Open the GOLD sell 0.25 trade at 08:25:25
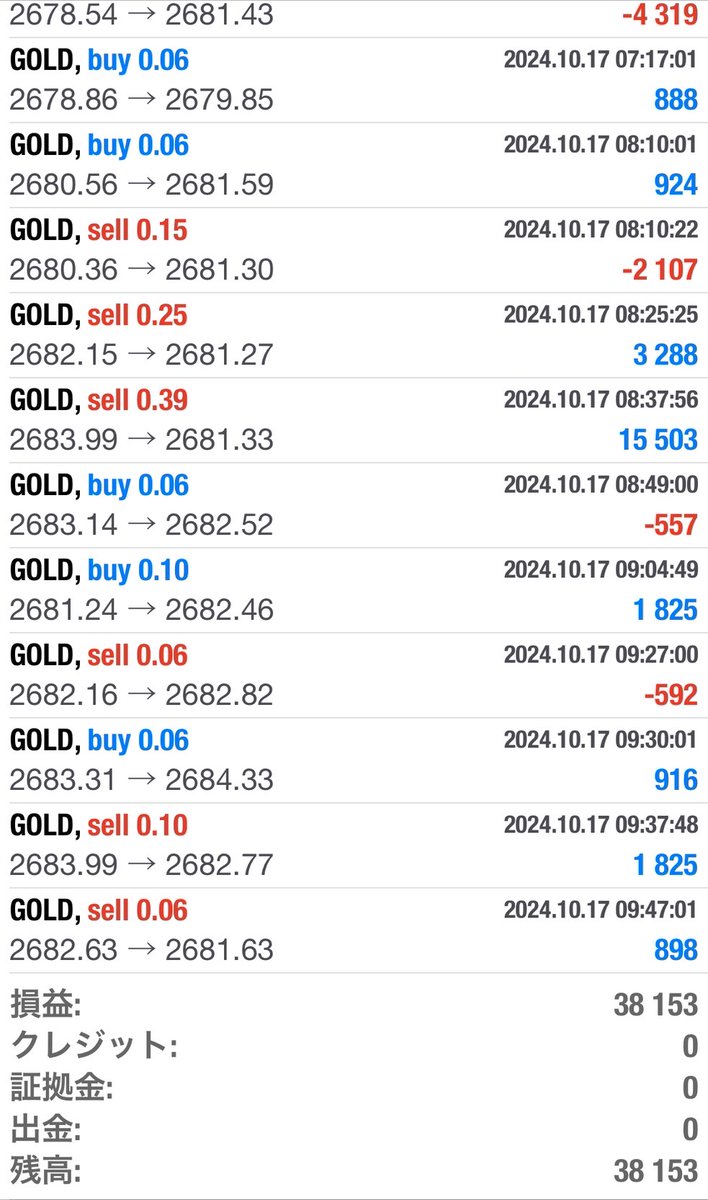Viewport: 708px width, 1200px height. point(354,335)
